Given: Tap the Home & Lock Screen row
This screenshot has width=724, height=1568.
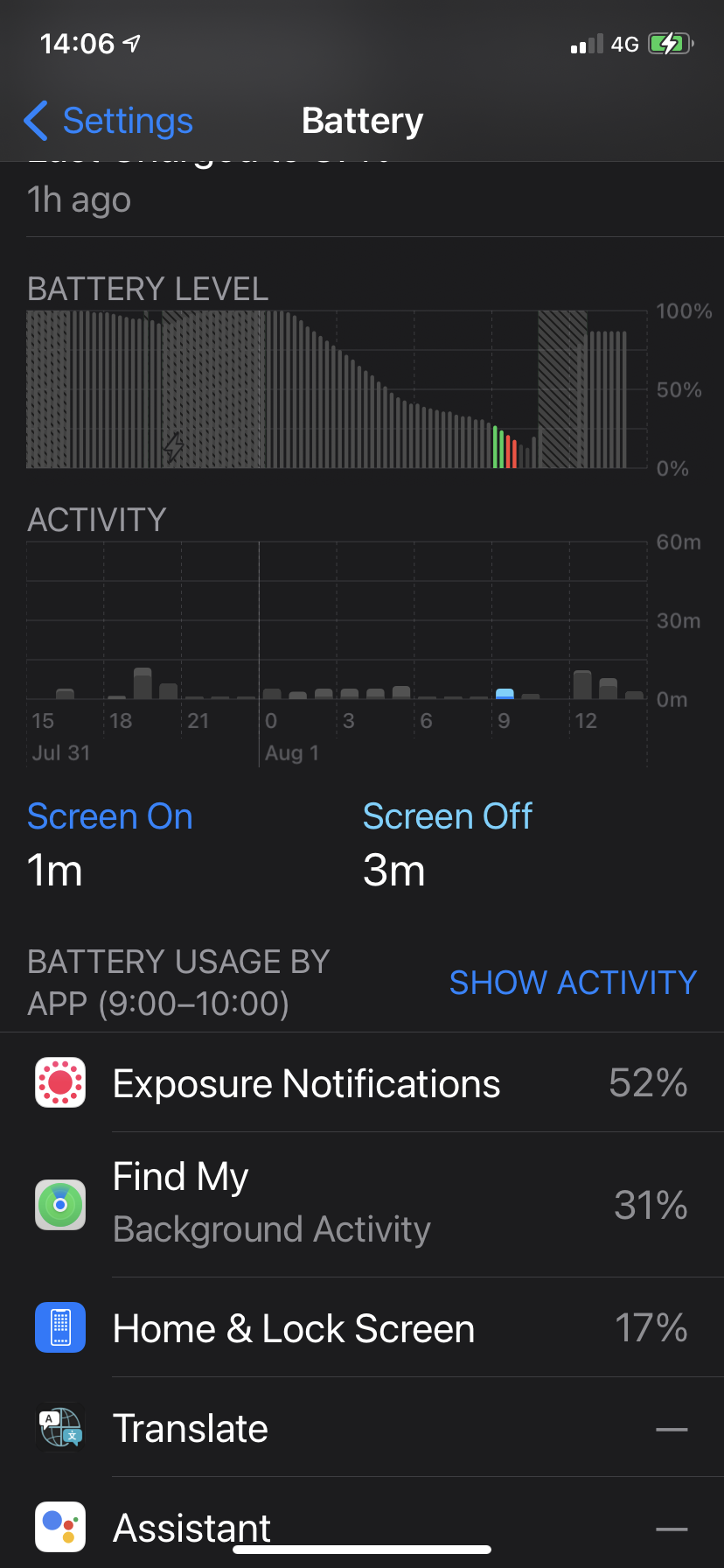Looking at the screenshot, I should pos(362,1327).
